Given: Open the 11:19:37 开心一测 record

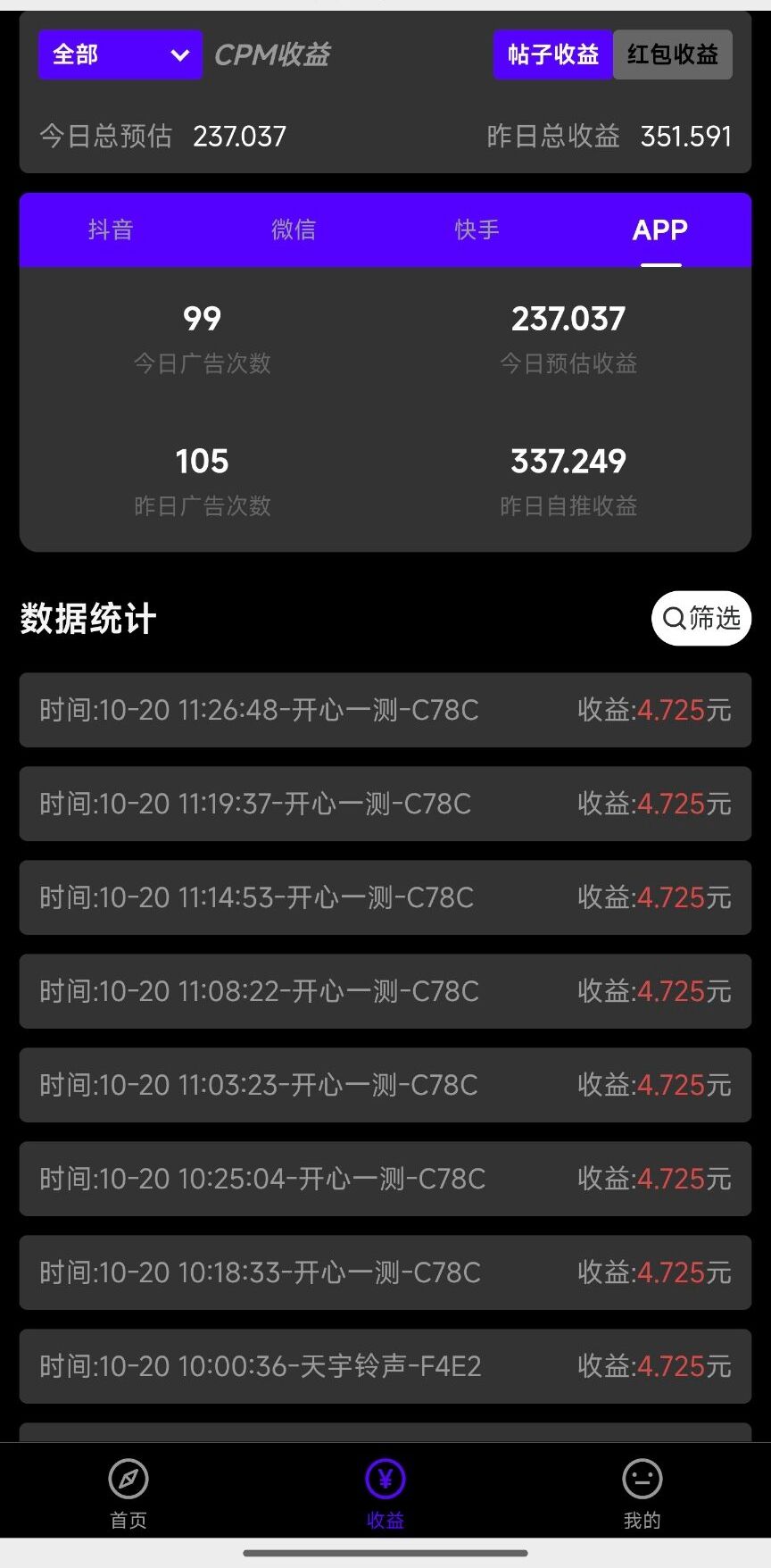Looking at the screenshot, I should (x=385, y=804).
